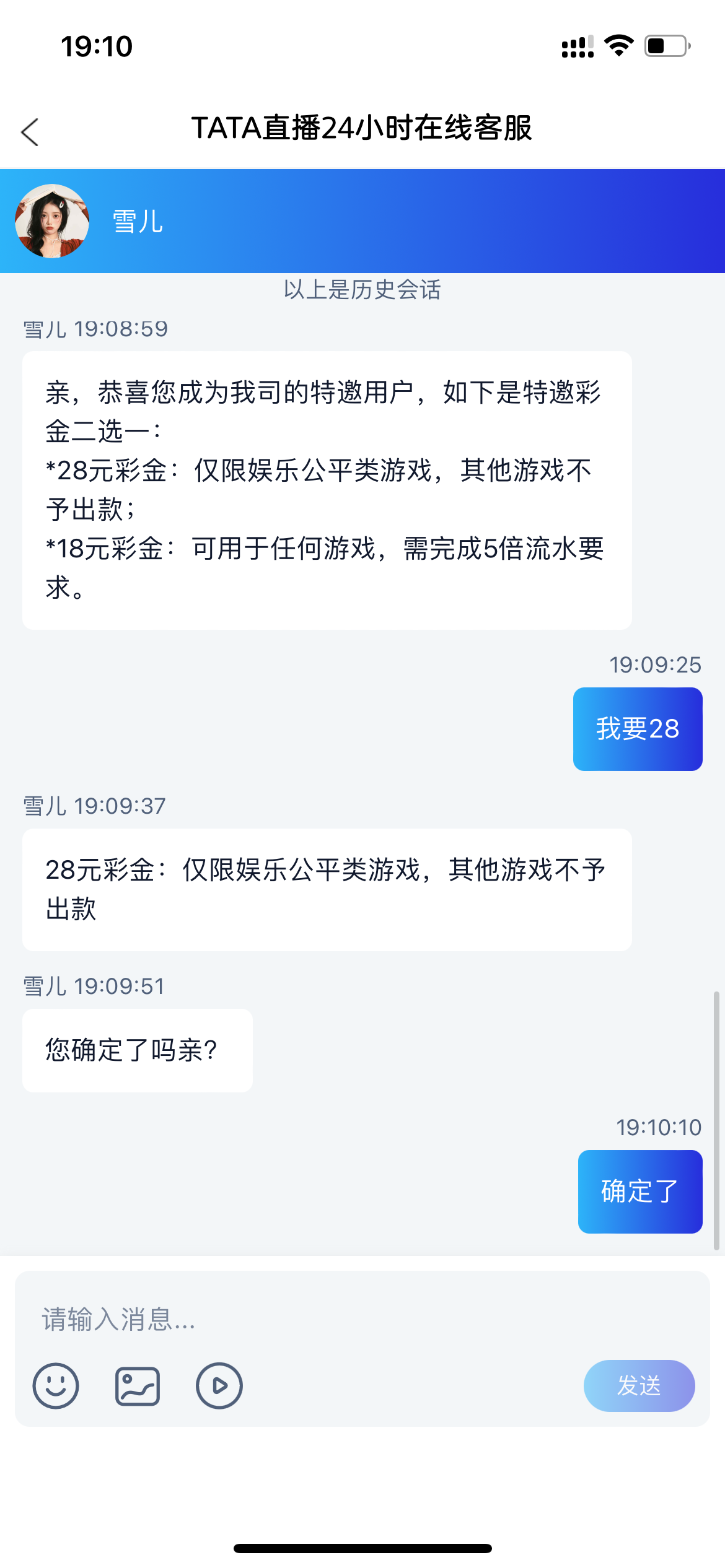Attach a picture to the chat
725x1568 pixels.
click(138, 1386)
